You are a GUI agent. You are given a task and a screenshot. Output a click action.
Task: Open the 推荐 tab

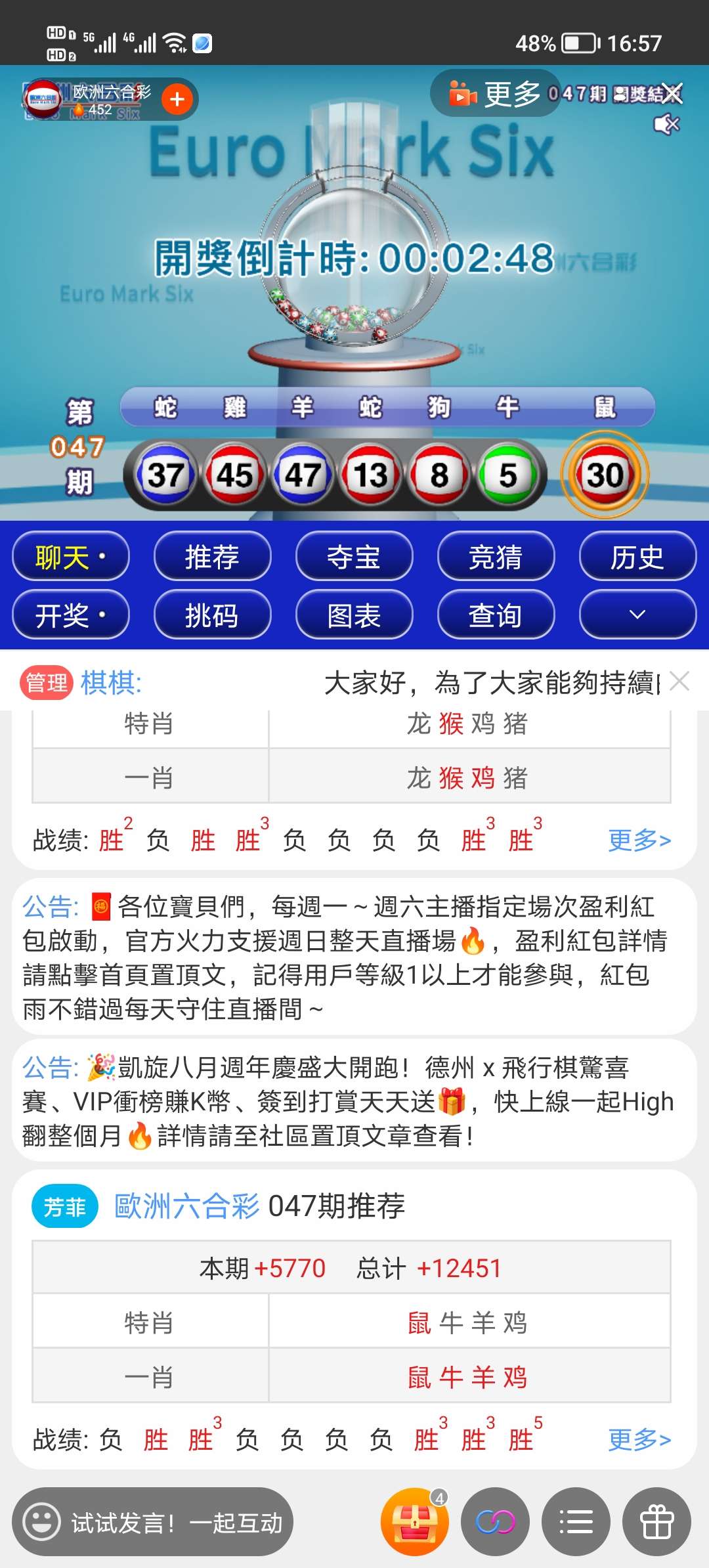click(x=212, y=557)
